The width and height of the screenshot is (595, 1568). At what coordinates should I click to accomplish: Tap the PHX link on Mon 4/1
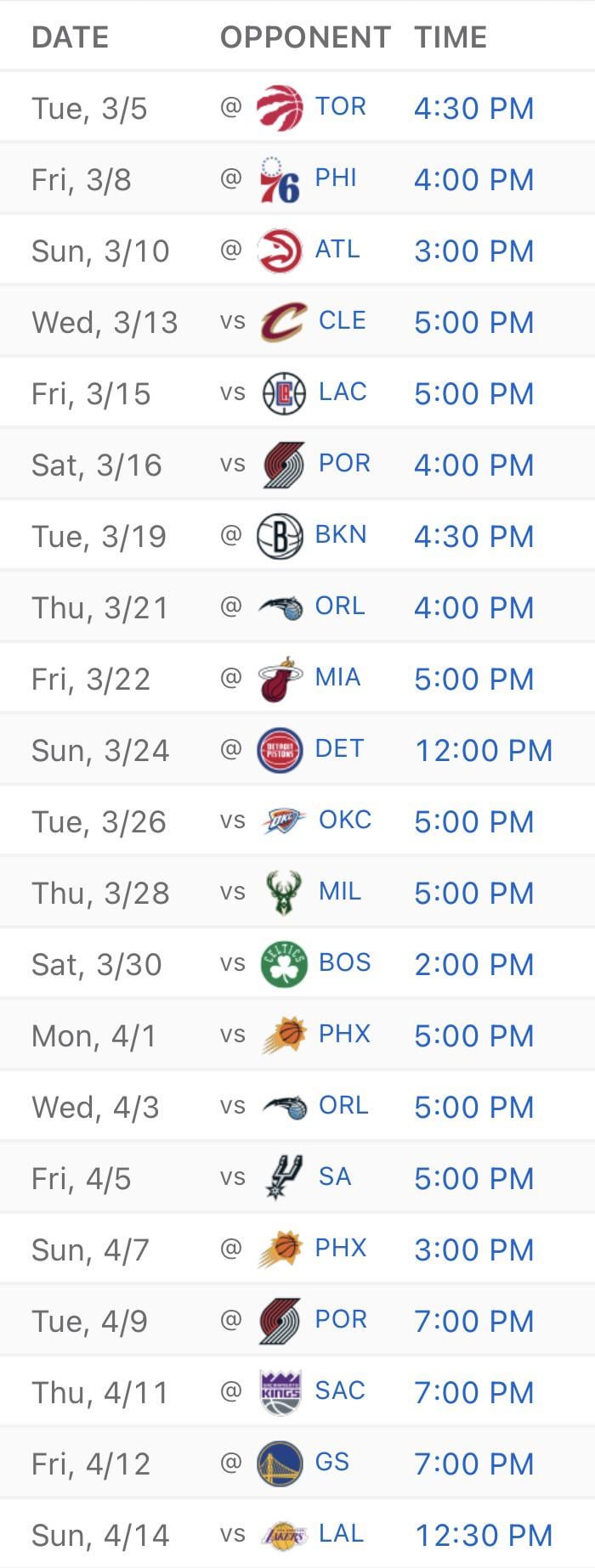(x=344, y=1035)
